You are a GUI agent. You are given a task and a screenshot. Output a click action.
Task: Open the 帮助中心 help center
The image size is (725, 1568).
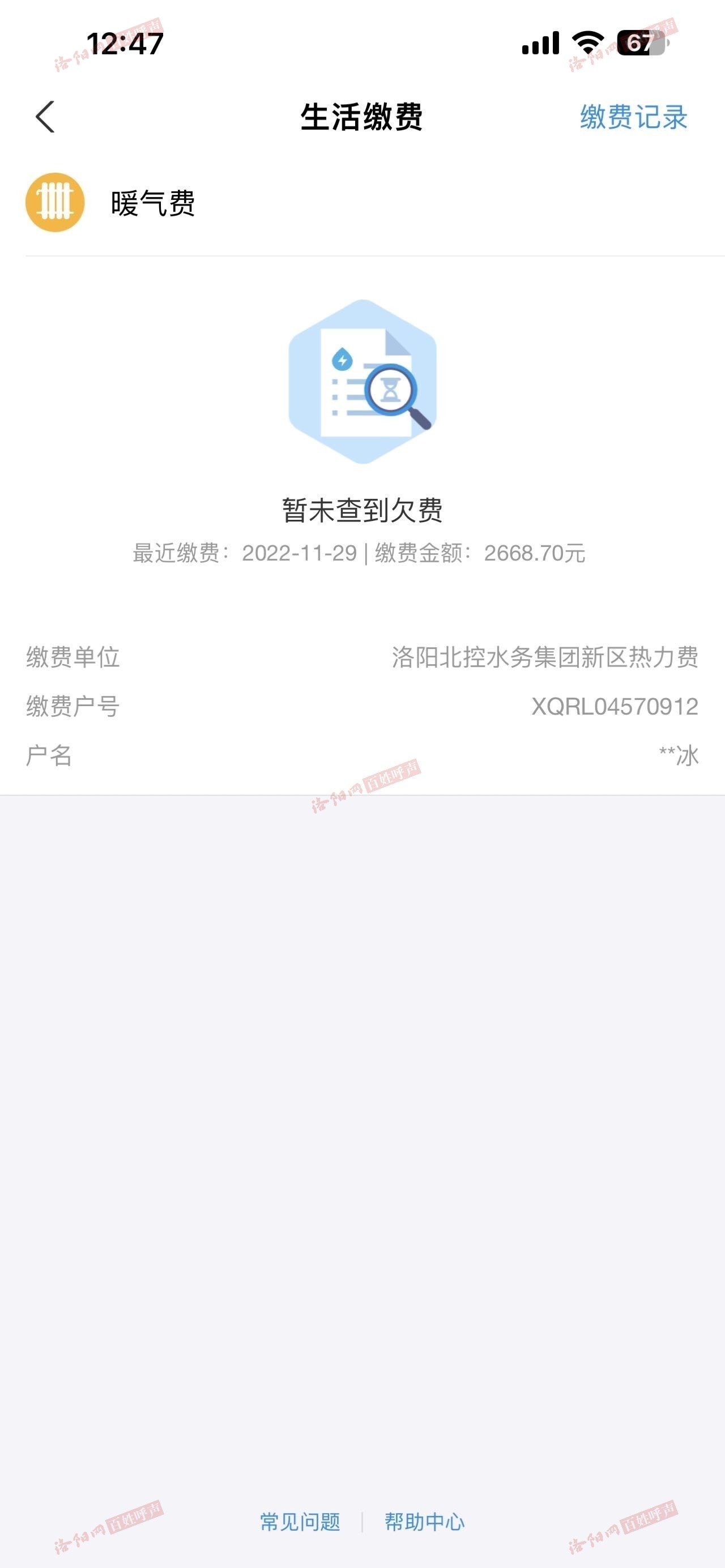point(424,1522)
